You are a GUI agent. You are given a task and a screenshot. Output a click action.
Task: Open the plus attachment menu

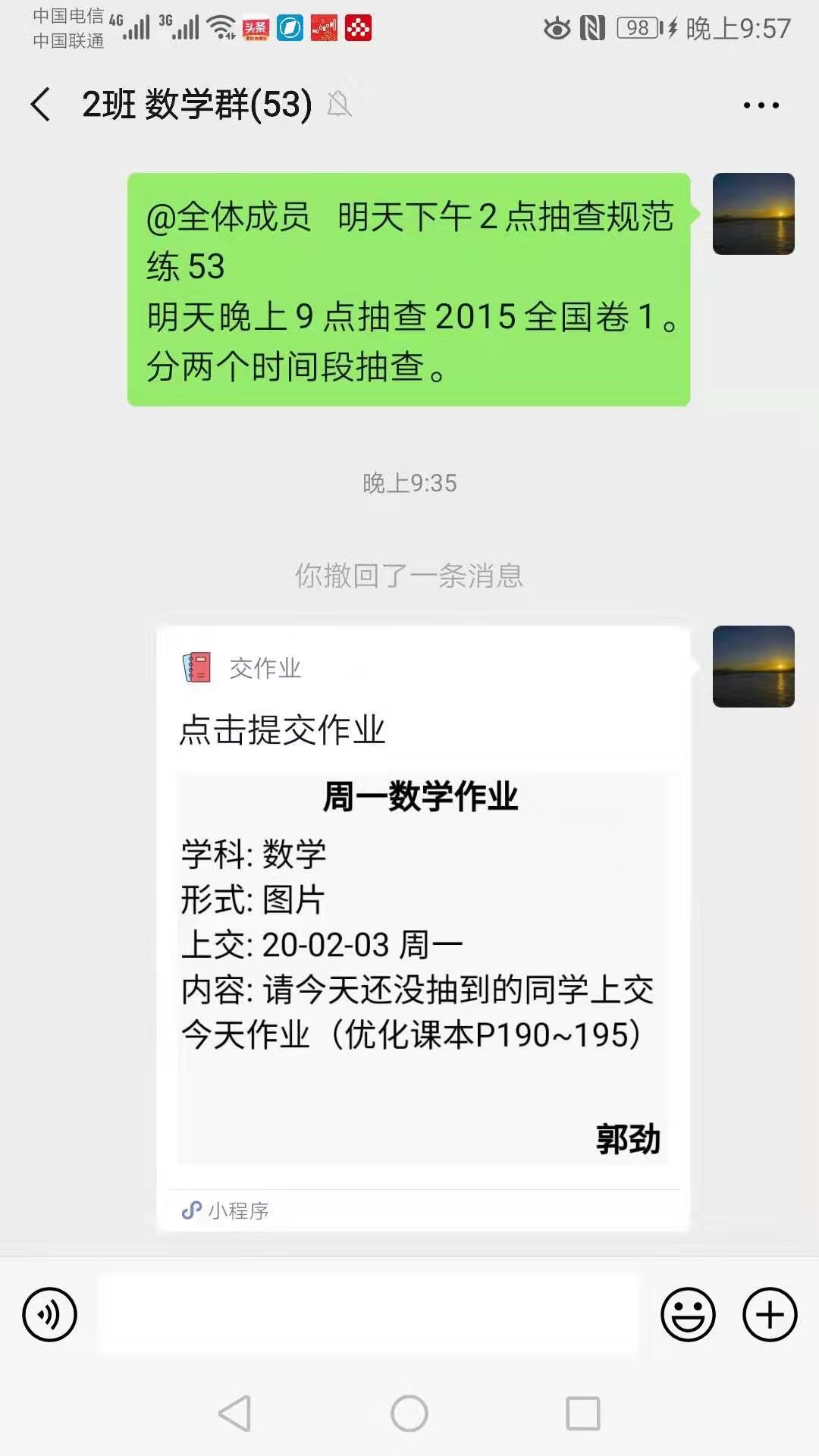(770, 1314)
